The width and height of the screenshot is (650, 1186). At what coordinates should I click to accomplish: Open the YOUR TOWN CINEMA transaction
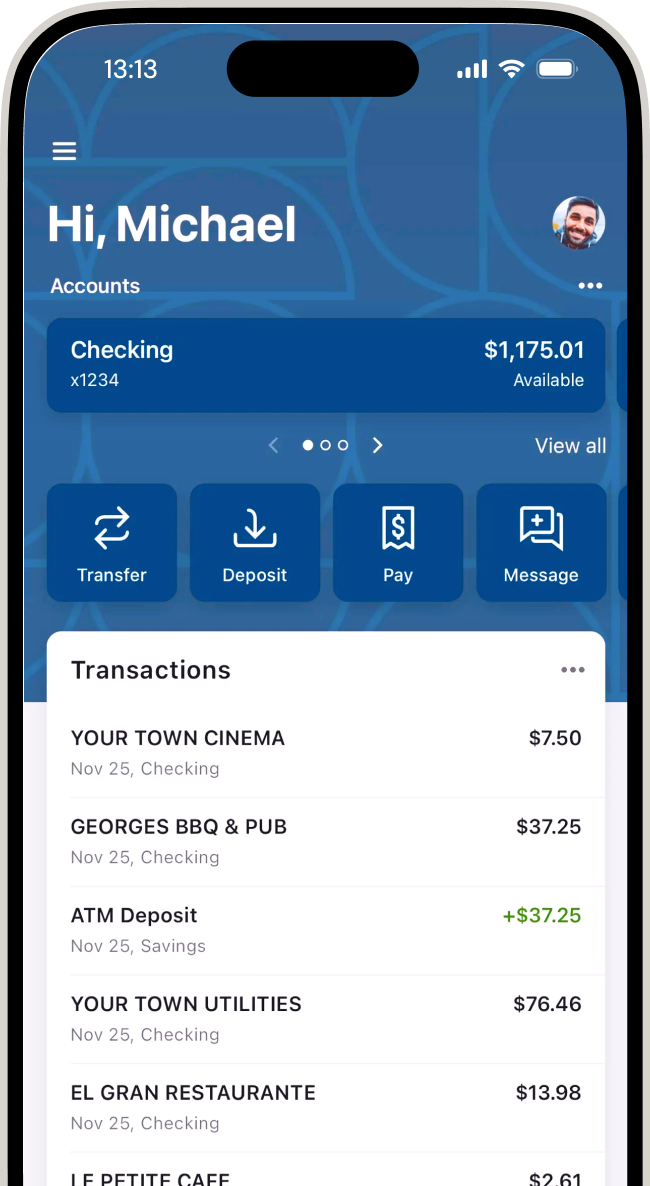click(326, 752)
